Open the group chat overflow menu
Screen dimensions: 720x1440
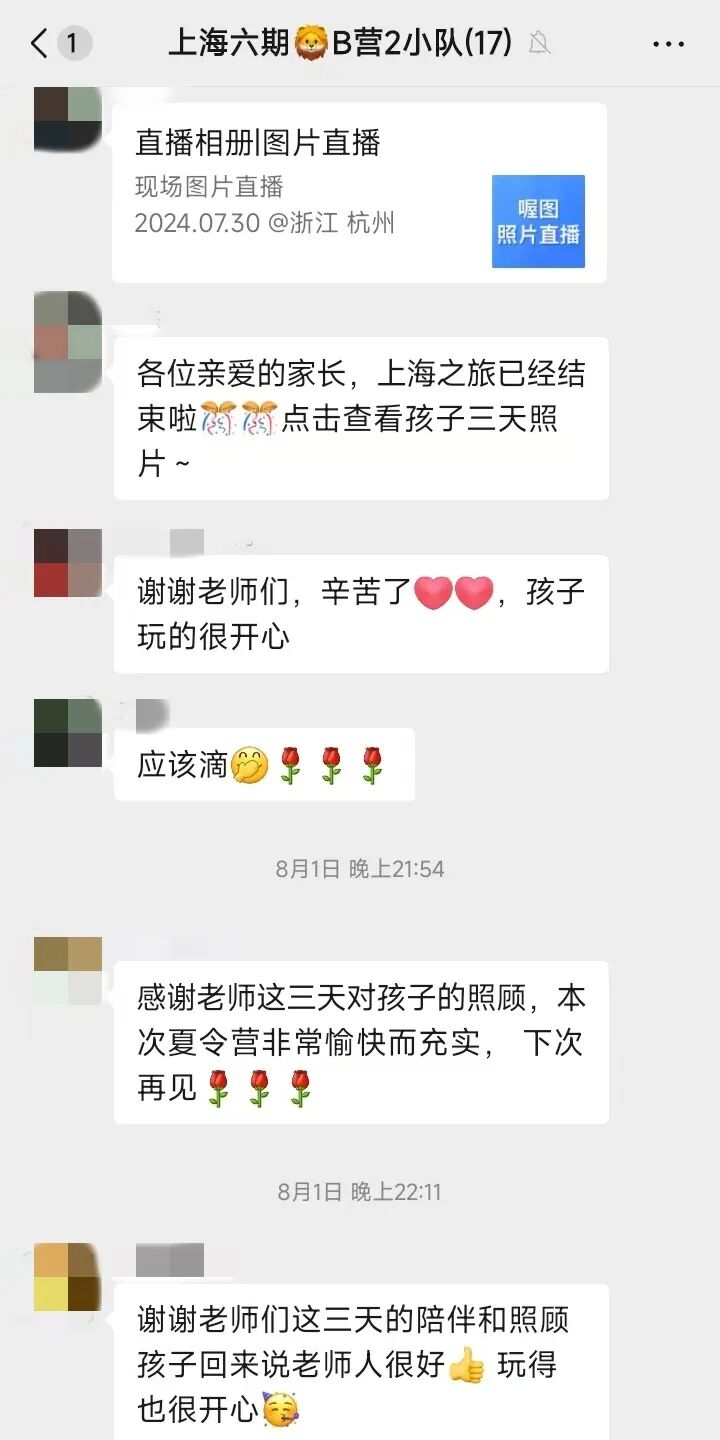pyautogui.click(x=668, y=44)
